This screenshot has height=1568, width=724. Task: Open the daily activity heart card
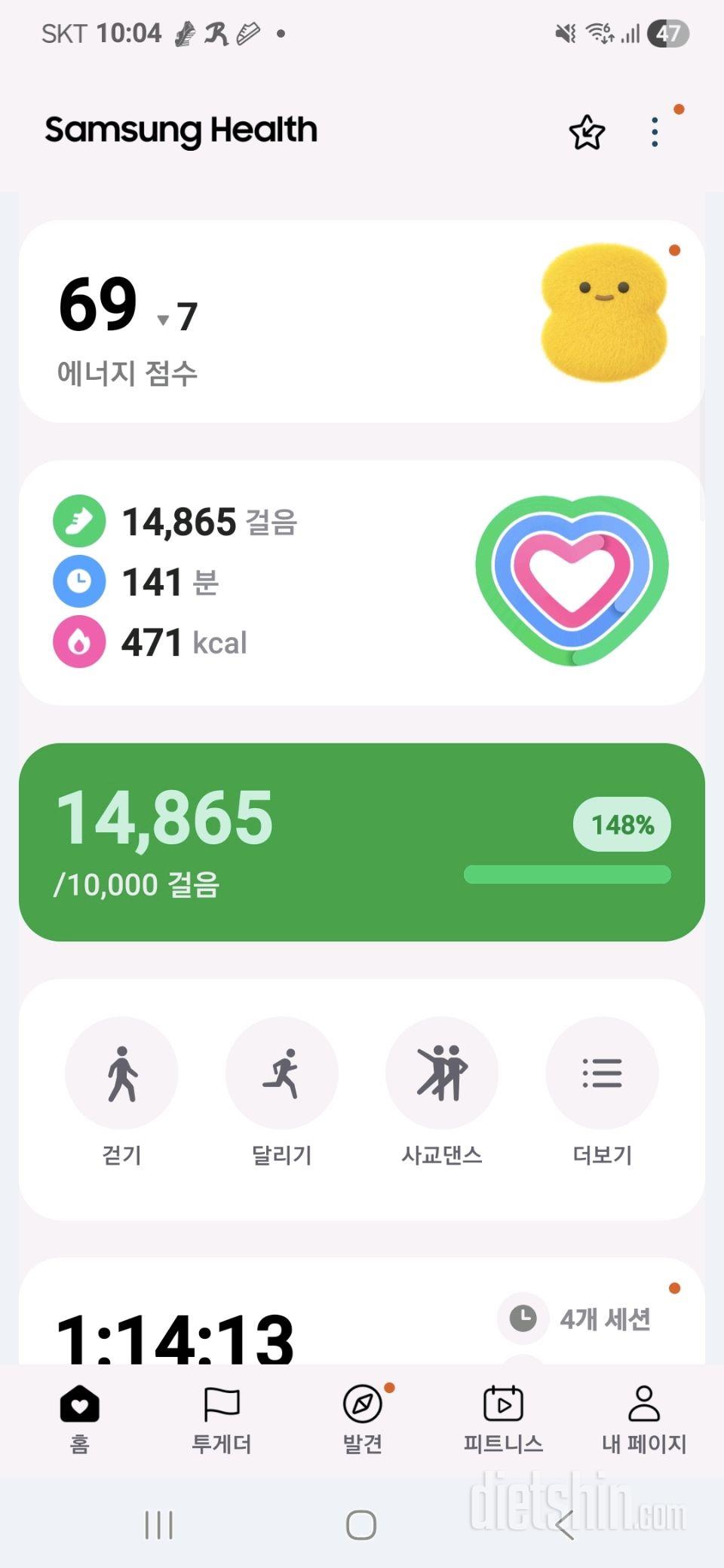362,583
